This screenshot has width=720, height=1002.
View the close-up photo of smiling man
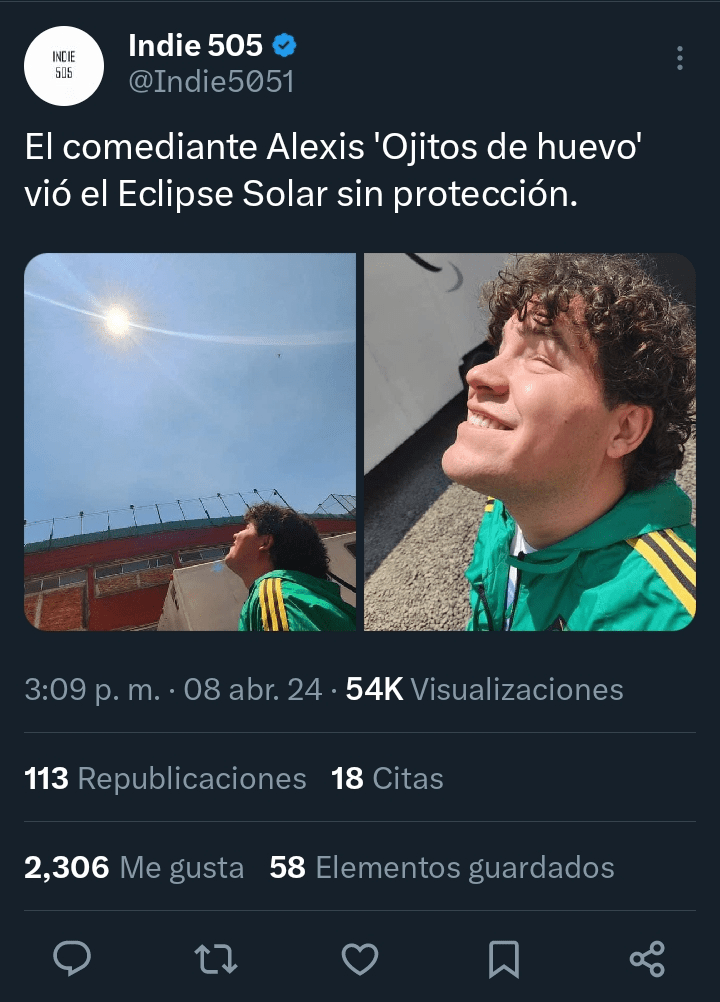[x=529, y=441]
